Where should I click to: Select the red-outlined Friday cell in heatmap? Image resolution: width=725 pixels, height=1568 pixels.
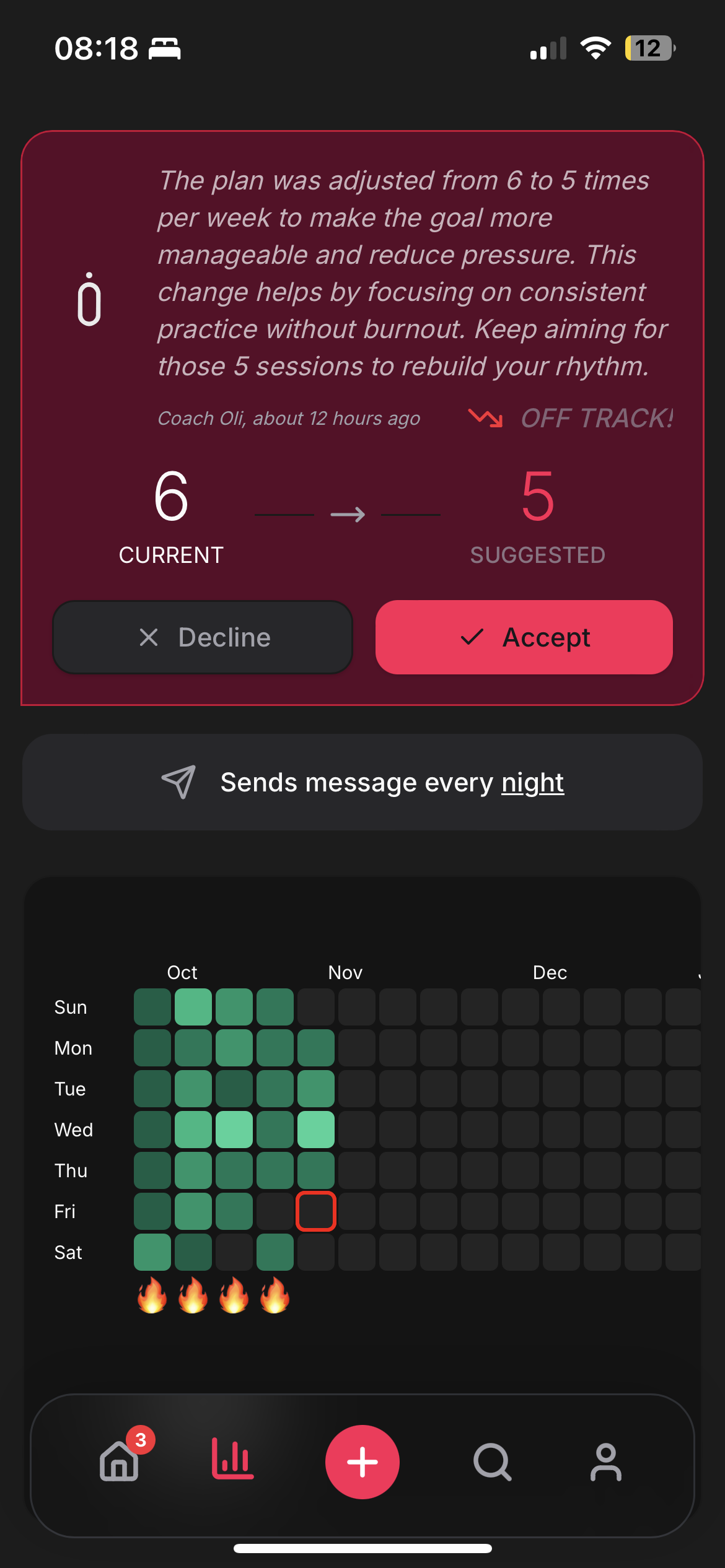coord(316,1211)
